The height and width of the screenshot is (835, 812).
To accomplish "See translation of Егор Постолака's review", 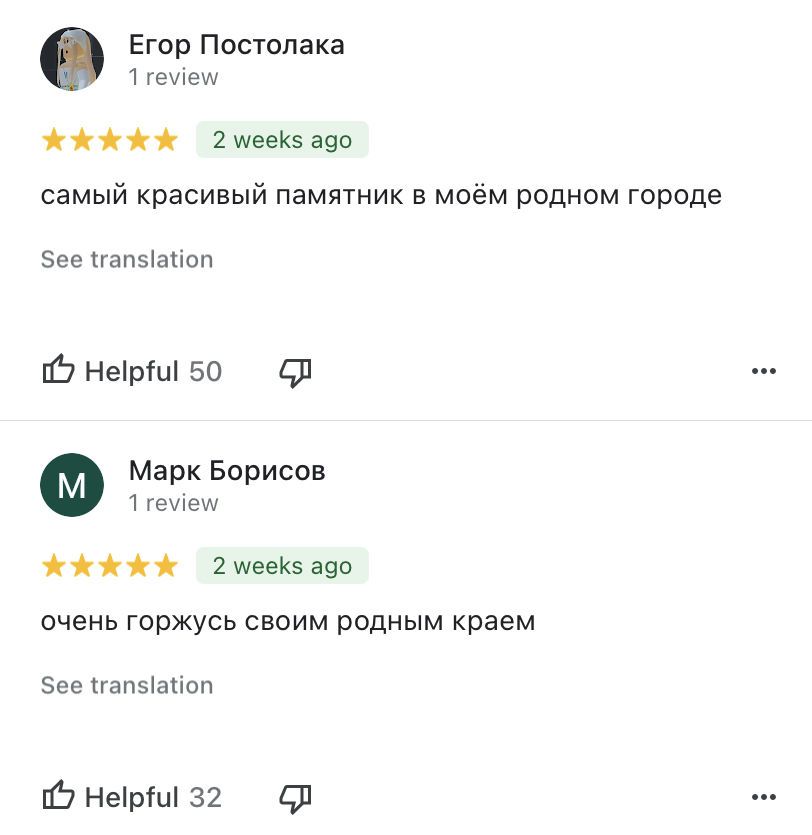I will [x=127, y=260].
